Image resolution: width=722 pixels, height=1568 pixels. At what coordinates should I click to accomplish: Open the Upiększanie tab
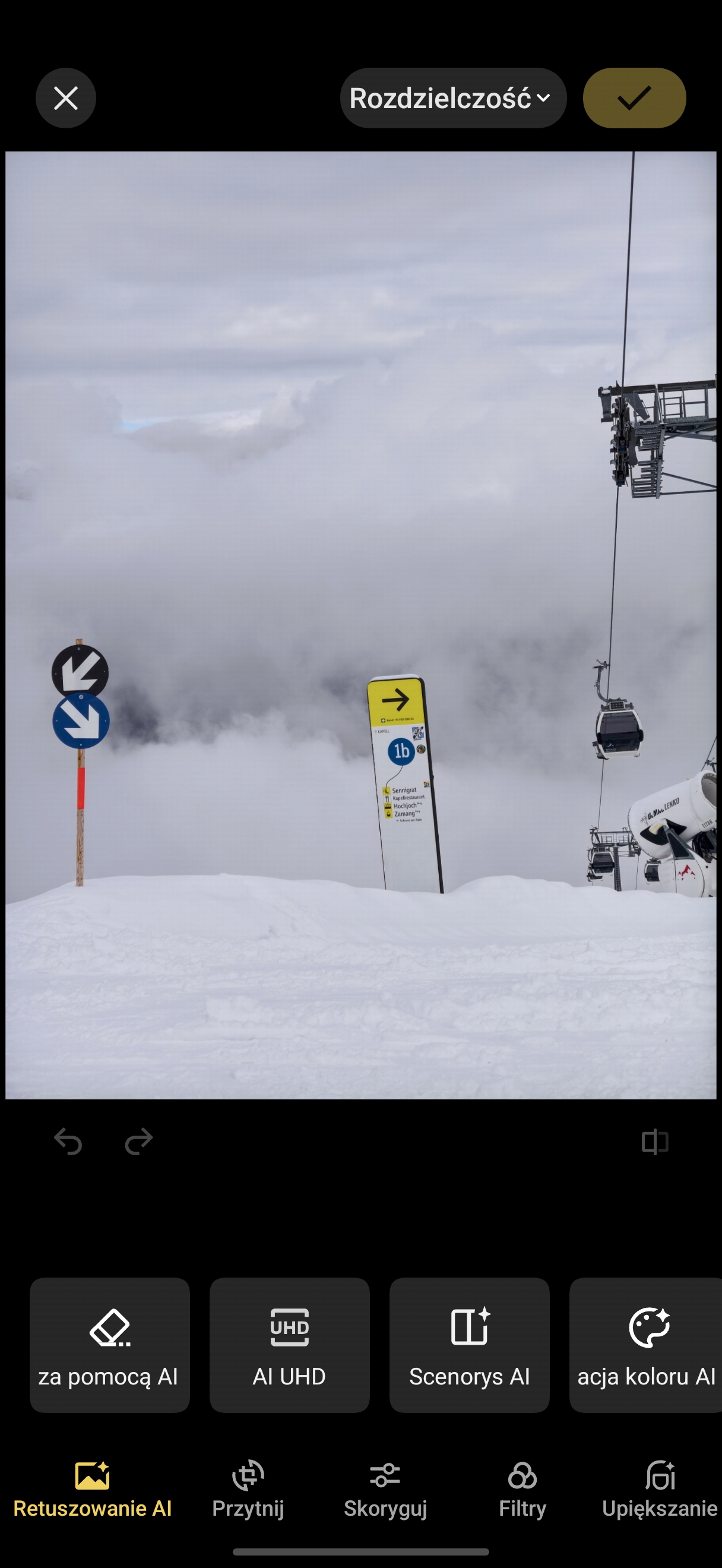click(659, 1489)
